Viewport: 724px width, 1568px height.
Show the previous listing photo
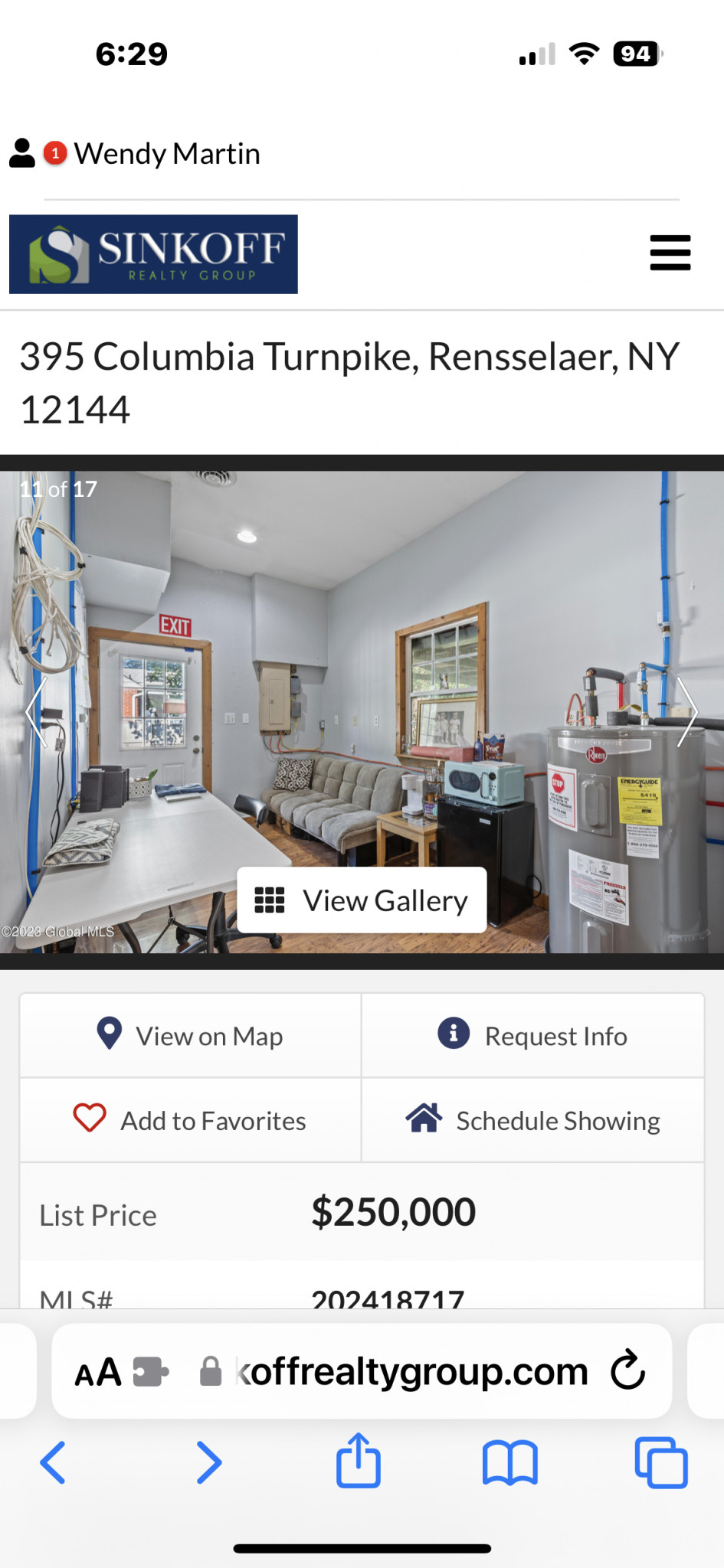click(x=36, y=711)
